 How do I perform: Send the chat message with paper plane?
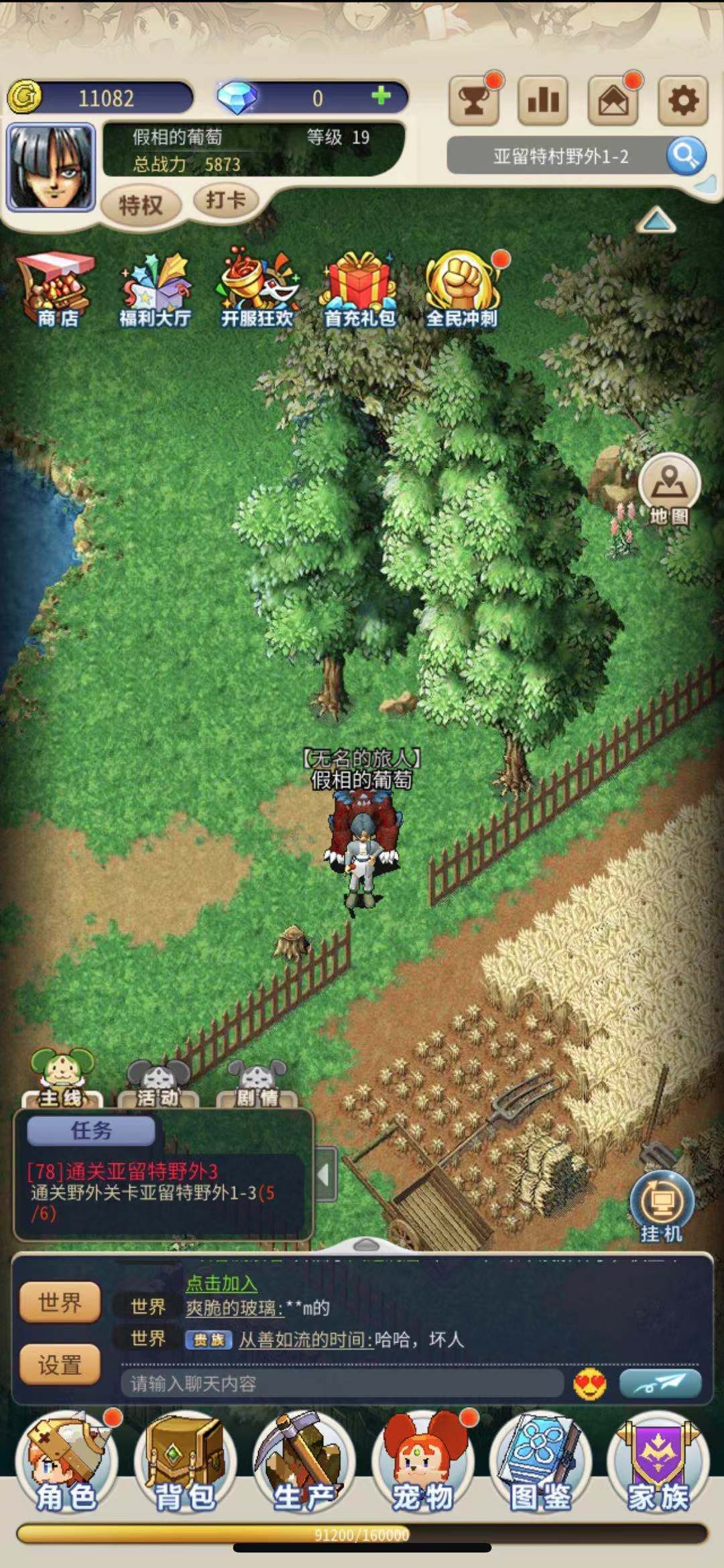(x=660, y=1384)
